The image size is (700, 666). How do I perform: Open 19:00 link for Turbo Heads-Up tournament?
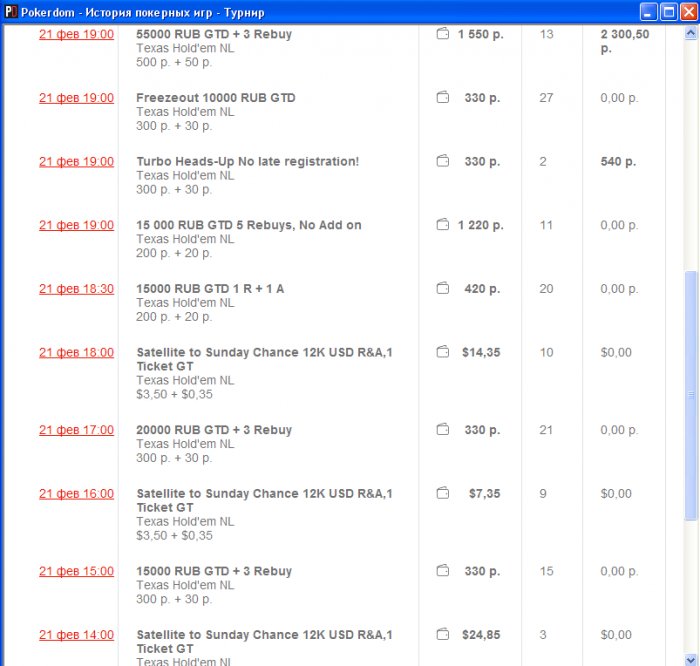coord(76,162)
